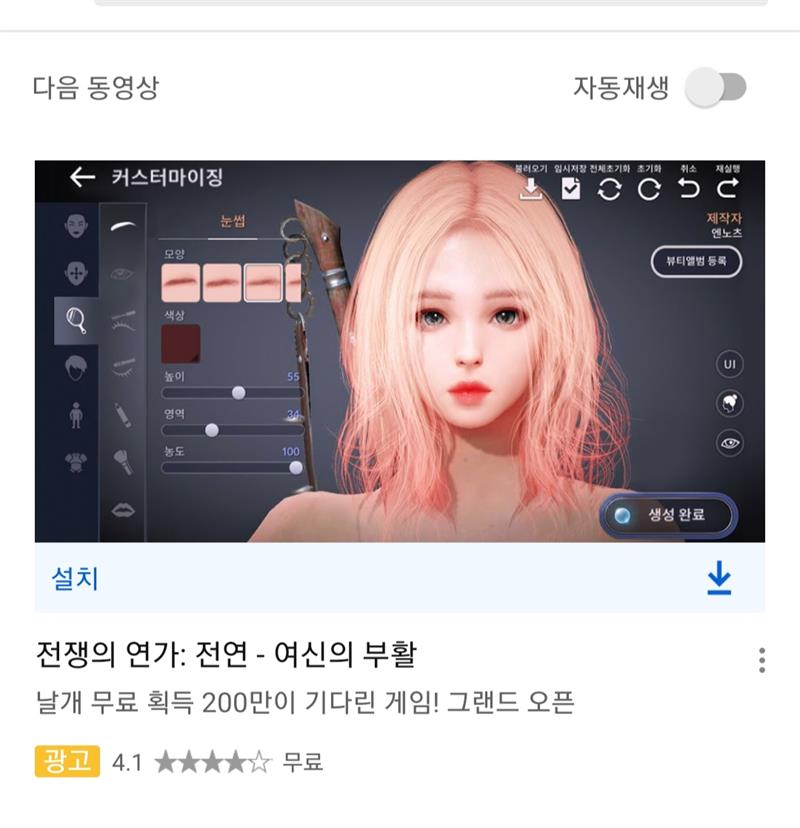The height and width of the screenshot is (828, 800).
Task: Tap the 설치 install button
Action: (75, 578)
